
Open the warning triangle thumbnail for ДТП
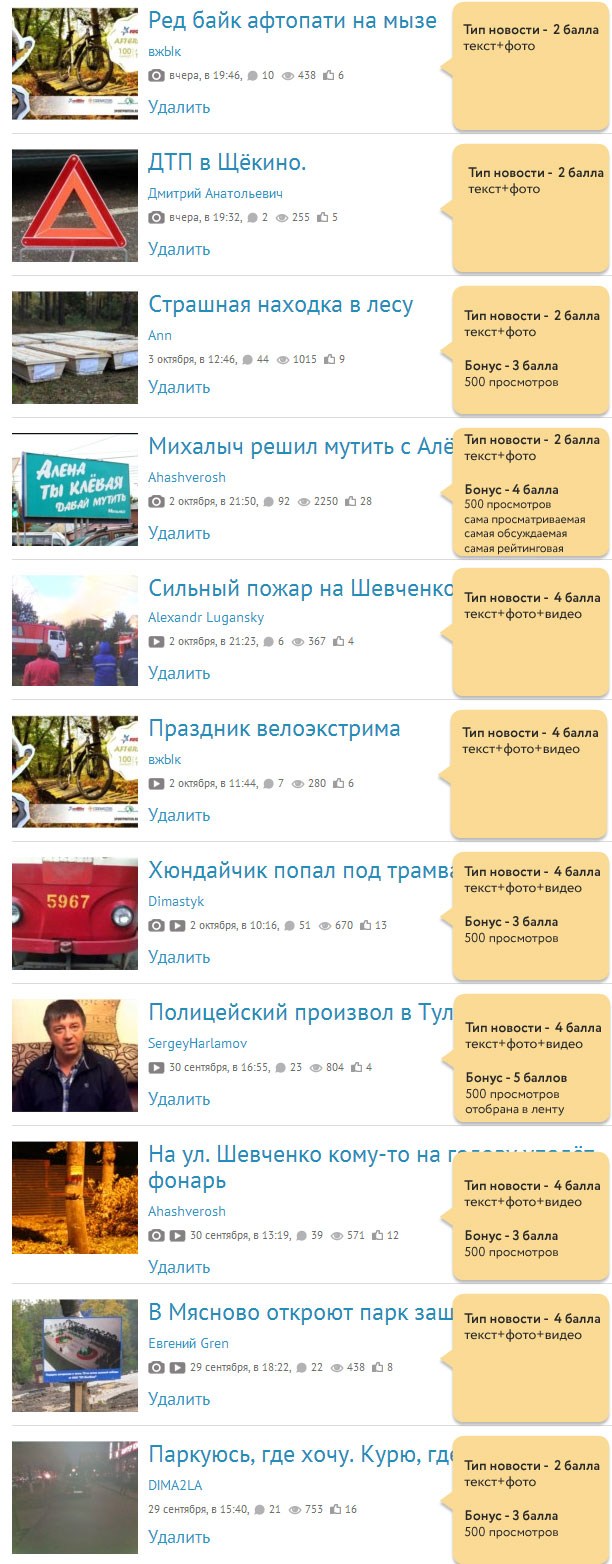(75, 205)
